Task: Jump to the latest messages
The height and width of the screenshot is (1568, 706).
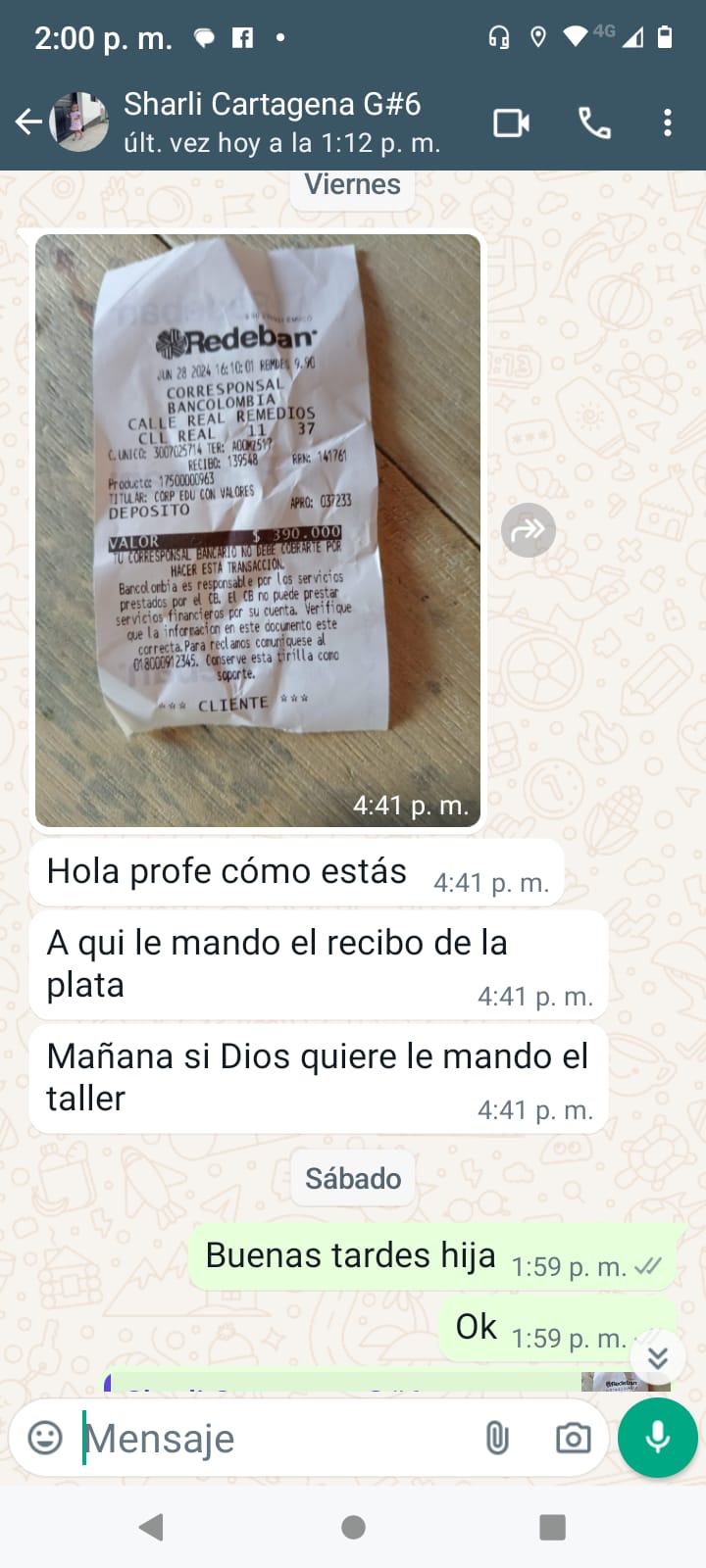Action: 657,1357
